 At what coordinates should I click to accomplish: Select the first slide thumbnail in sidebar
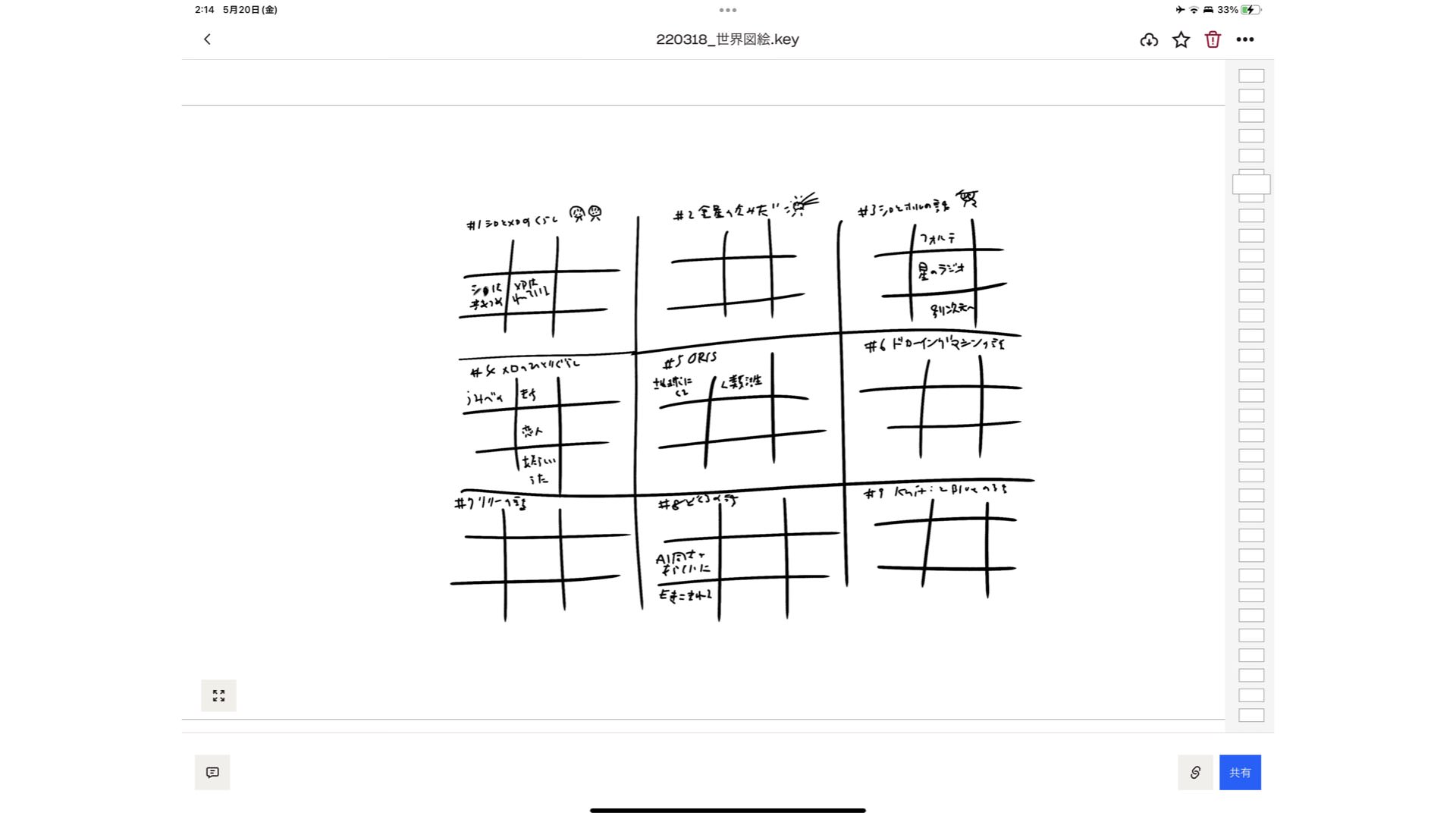click(1251, 76)
